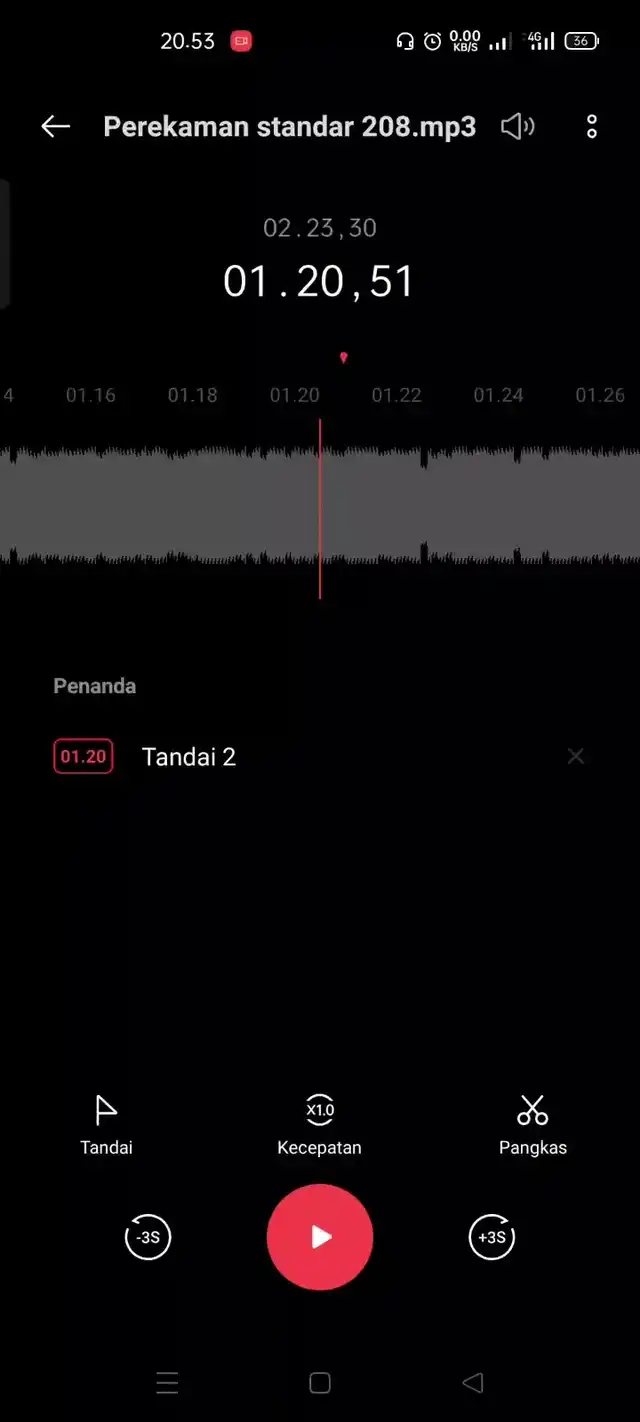The image size is (640, 1422).
Task: Open the three-dot overflow menu
Action: pos(592,126)
